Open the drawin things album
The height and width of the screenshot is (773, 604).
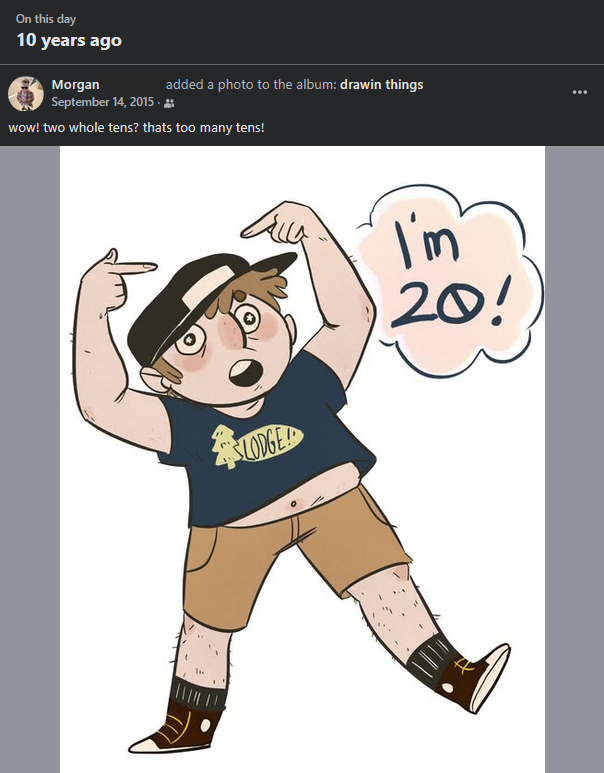tap(381, 85)
